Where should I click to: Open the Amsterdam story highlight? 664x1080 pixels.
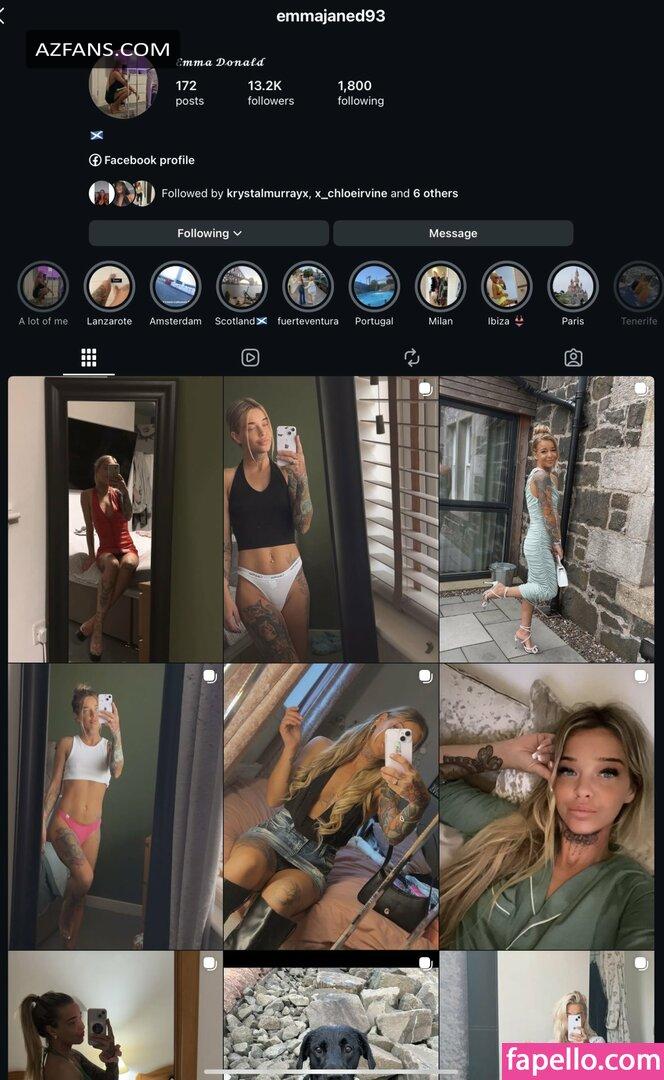click(x=175, y=287)
